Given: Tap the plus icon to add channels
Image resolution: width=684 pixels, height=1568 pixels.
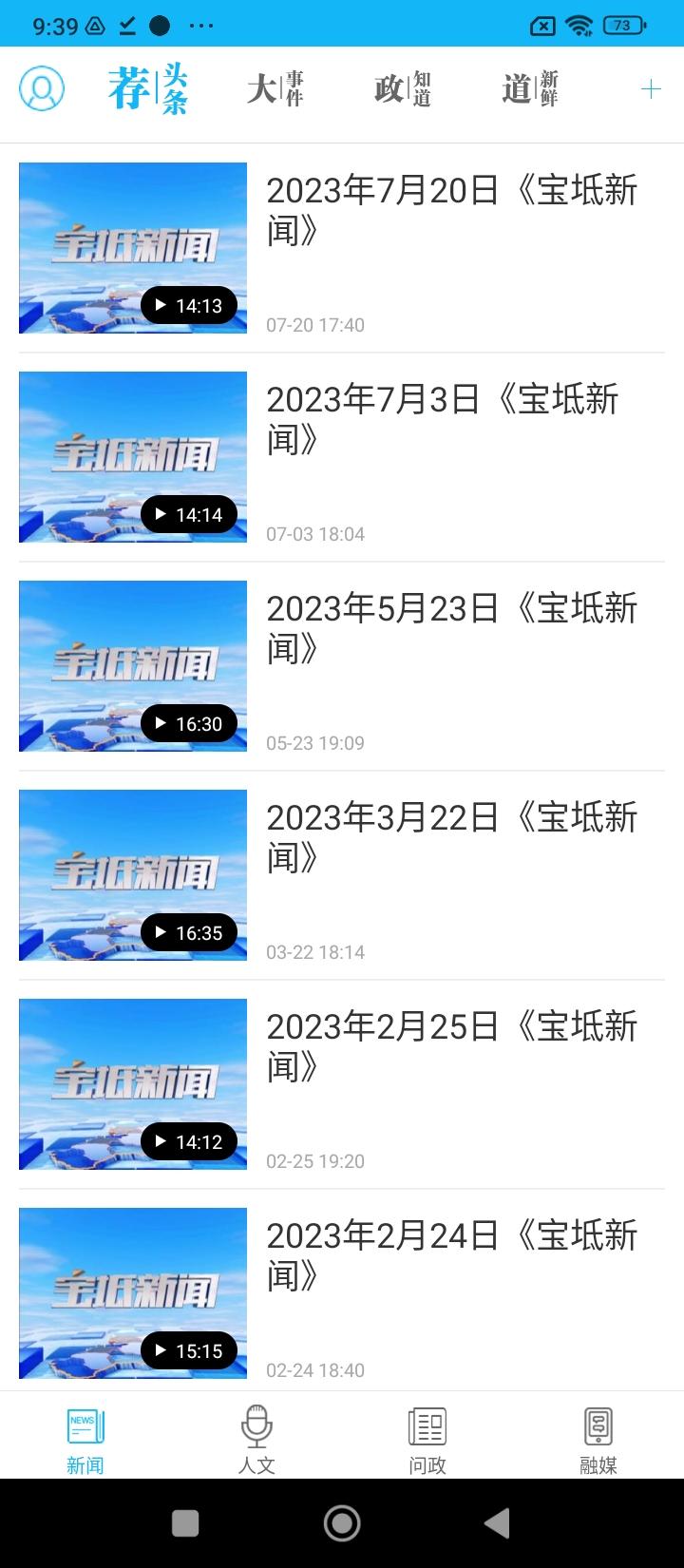Looking at the screenshot, I should point(651,89).
